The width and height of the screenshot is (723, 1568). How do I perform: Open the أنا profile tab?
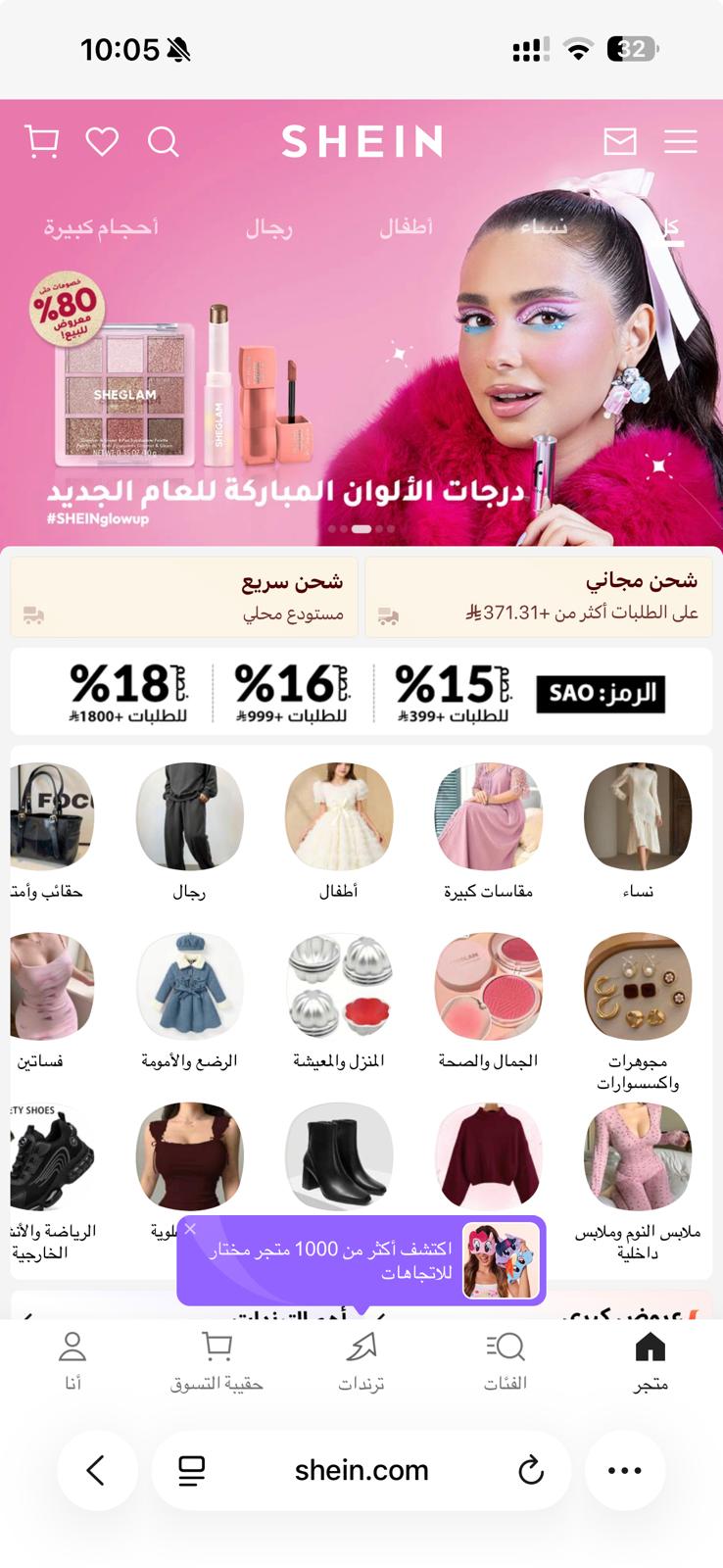point(72,1361)
